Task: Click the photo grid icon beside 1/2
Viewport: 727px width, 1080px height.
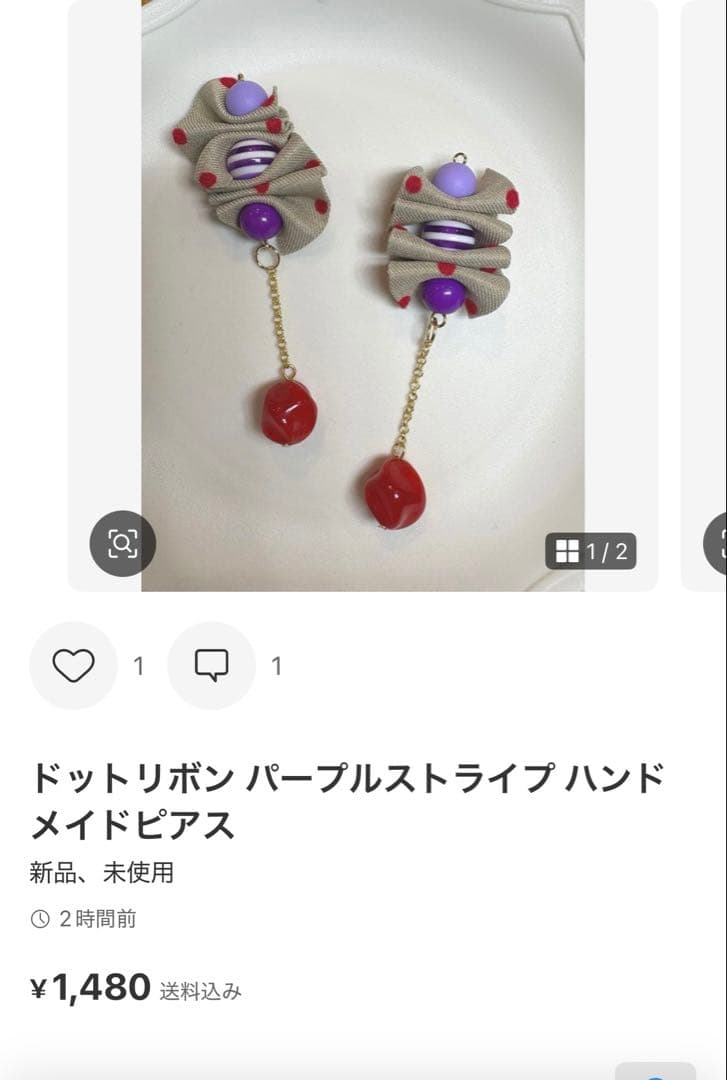Action: click(x=569, y=551)
